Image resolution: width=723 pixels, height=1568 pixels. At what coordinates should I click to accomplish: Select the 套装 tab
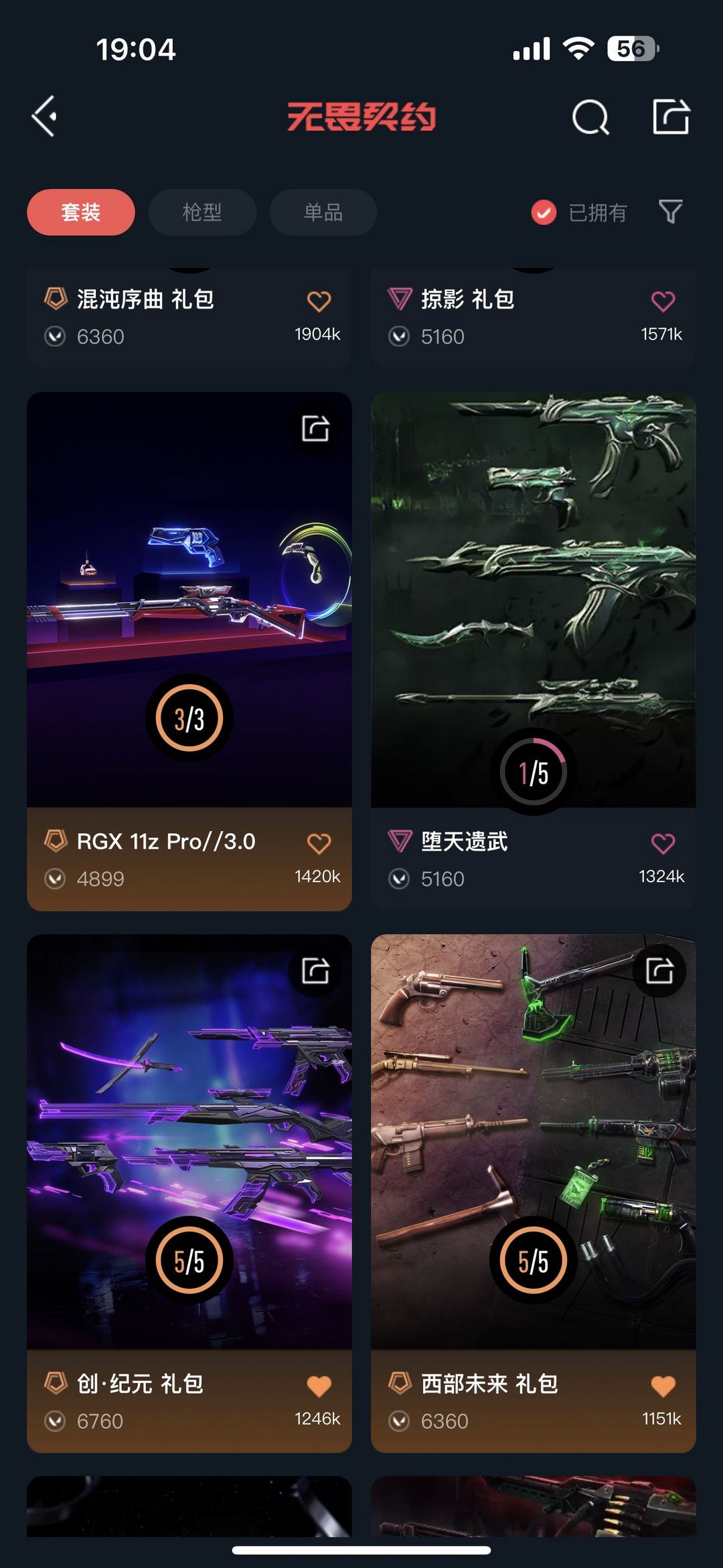pos(81,212)
